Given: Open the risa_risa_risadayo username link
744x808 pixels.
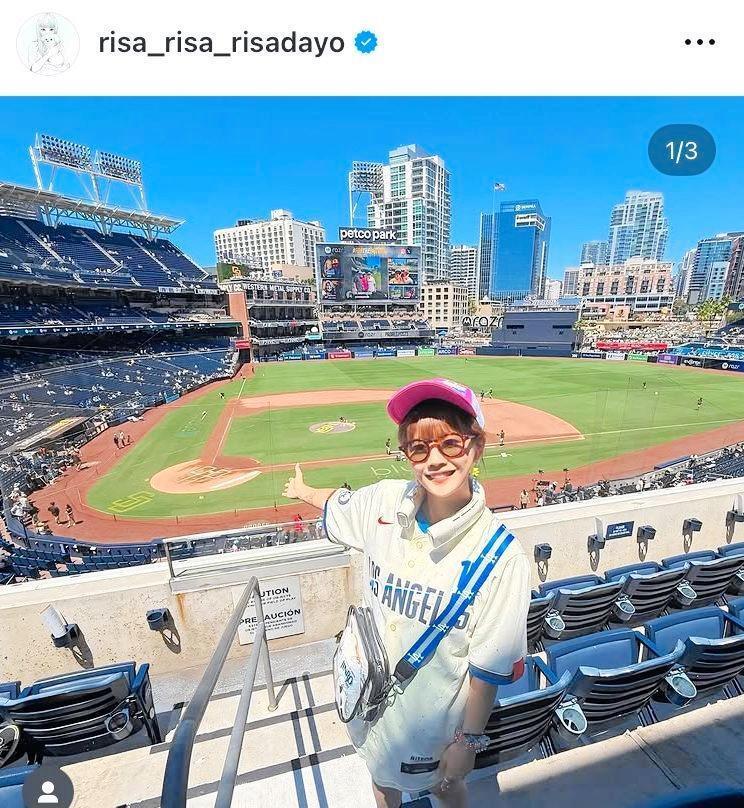Looking at the screenshot, I should [221, 43].
